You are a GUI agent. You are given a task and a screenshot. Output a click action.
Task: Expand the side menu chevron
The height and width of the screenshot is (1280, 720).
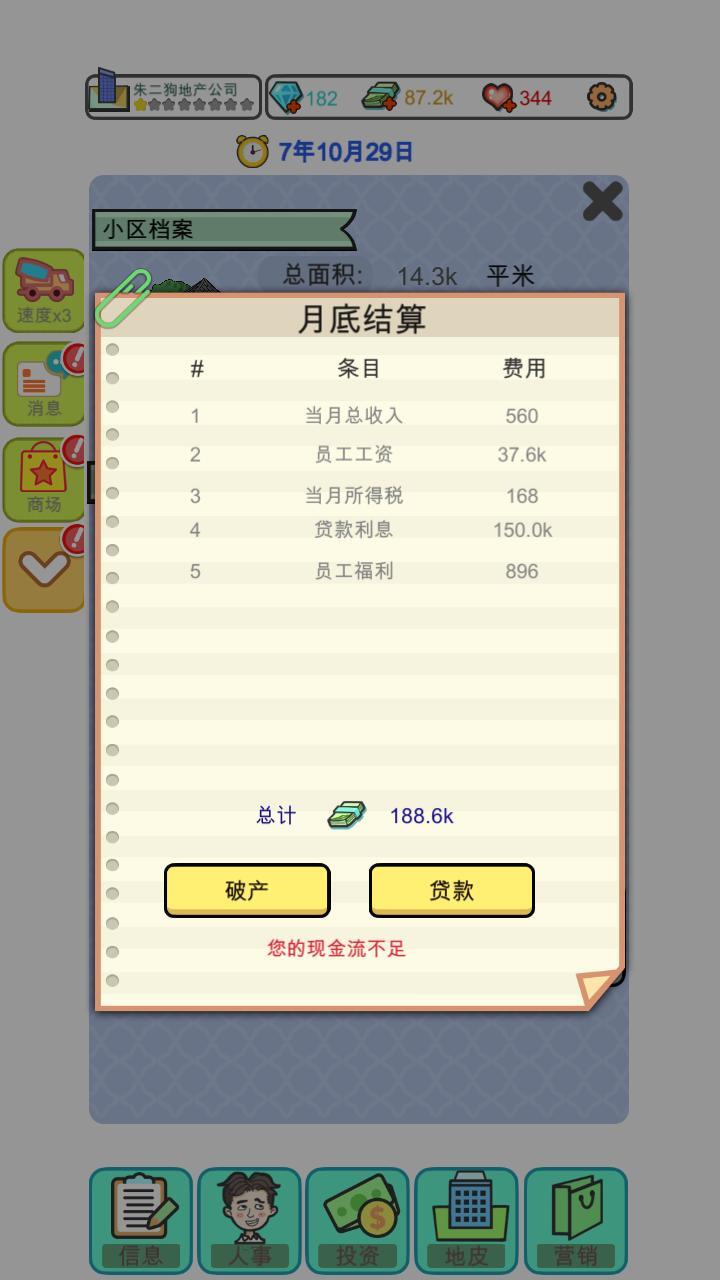[44, 570]
